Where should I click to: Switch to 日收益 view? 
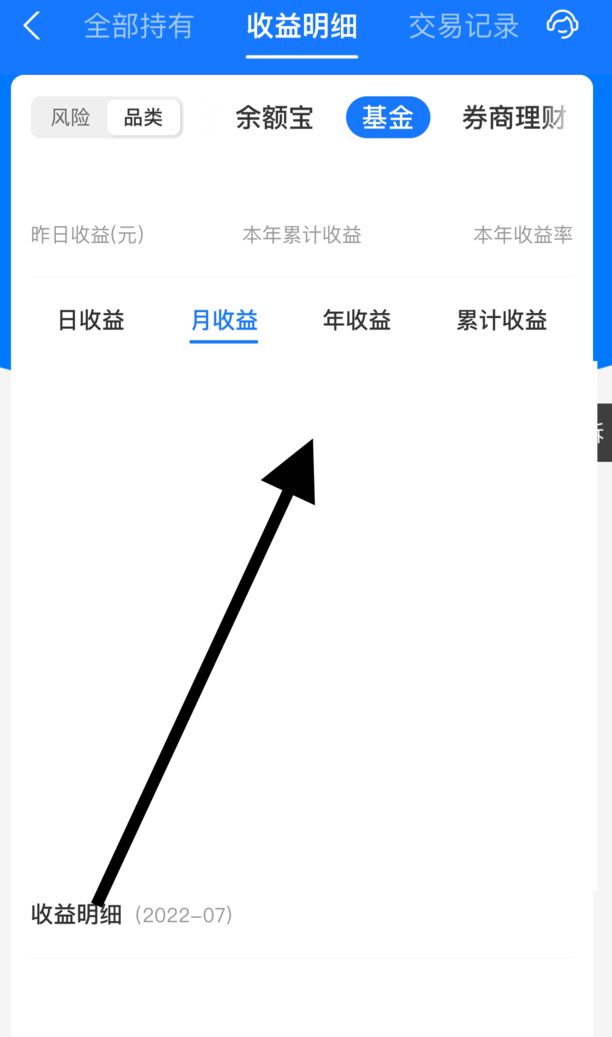point(91,321)
